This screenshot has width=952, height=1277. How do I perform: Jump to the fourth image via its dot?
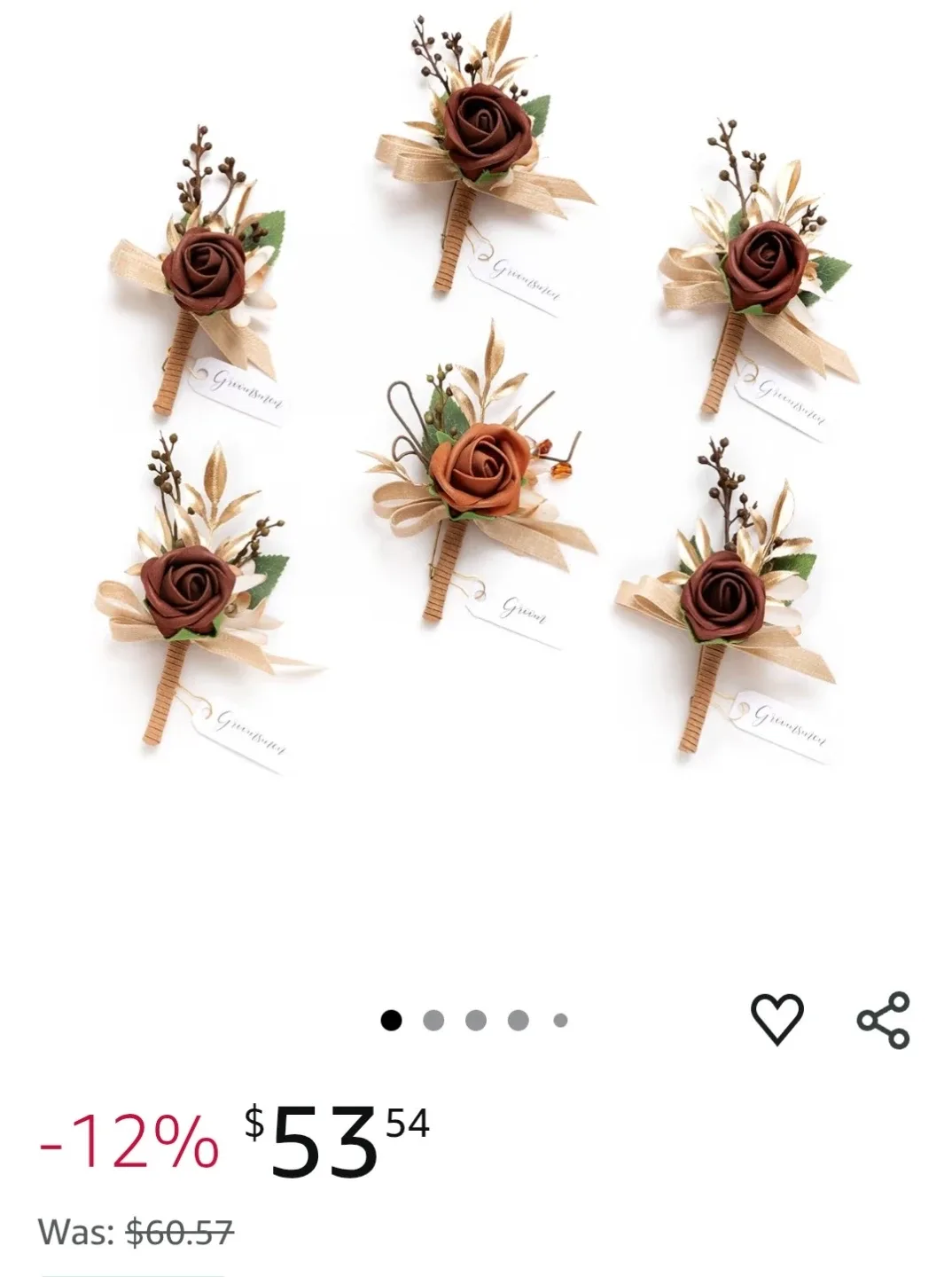tap(518, 1021)
